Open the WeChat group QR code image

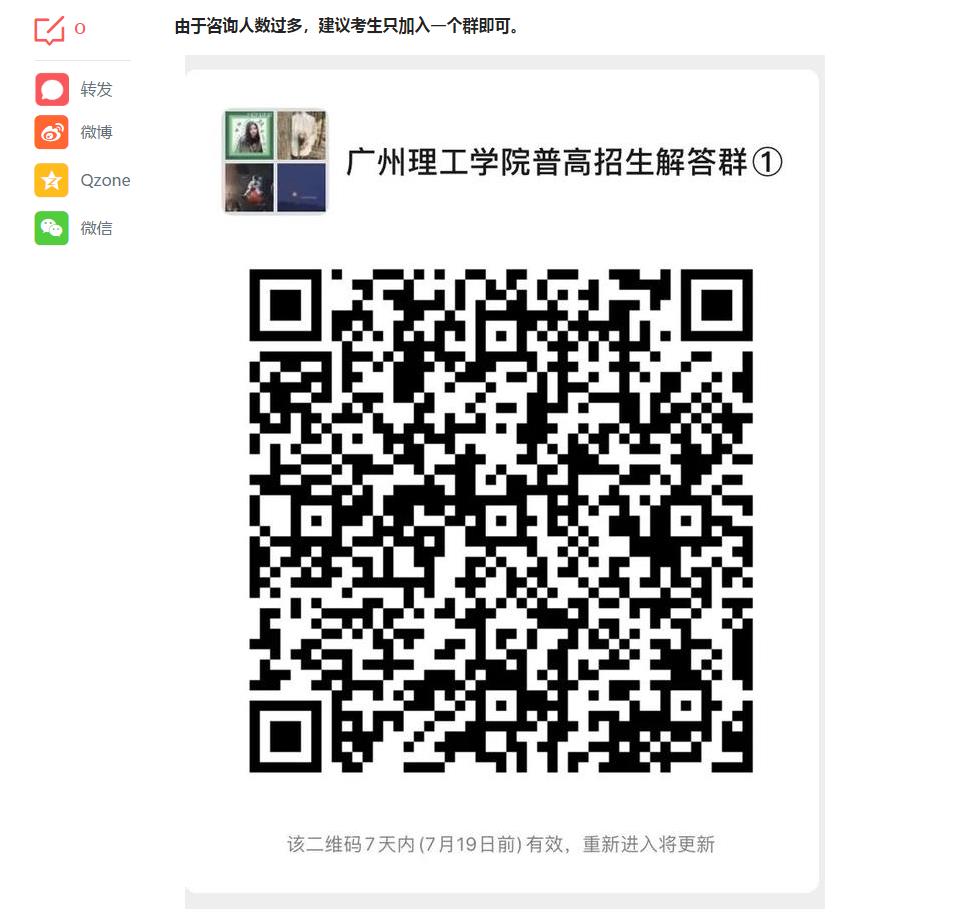point(501,520)
